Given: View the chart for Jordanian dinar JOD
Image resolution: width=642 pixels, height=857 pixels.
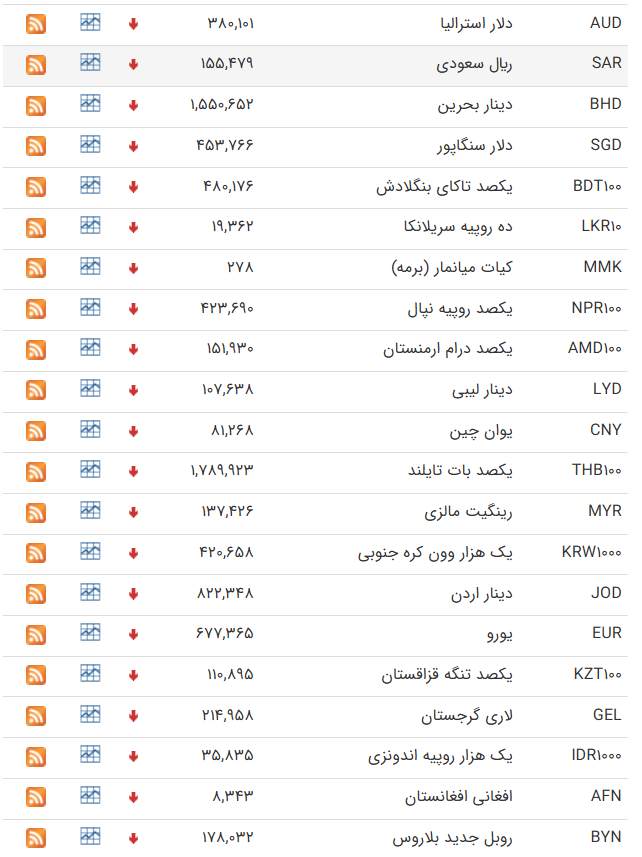Looking at the screenshot, I should 90,592.
